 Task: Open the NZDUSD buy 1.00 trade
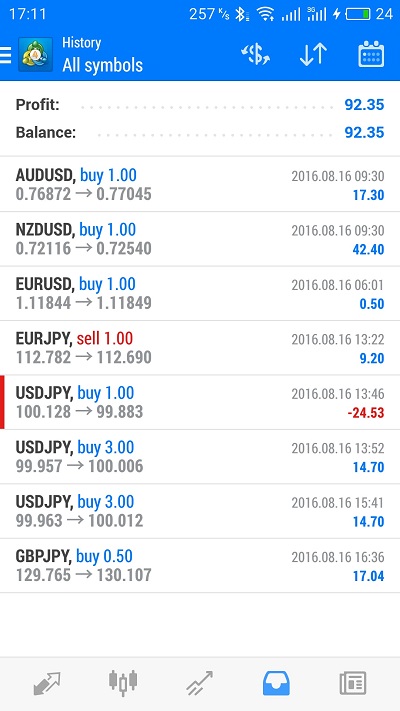[200, 239]
